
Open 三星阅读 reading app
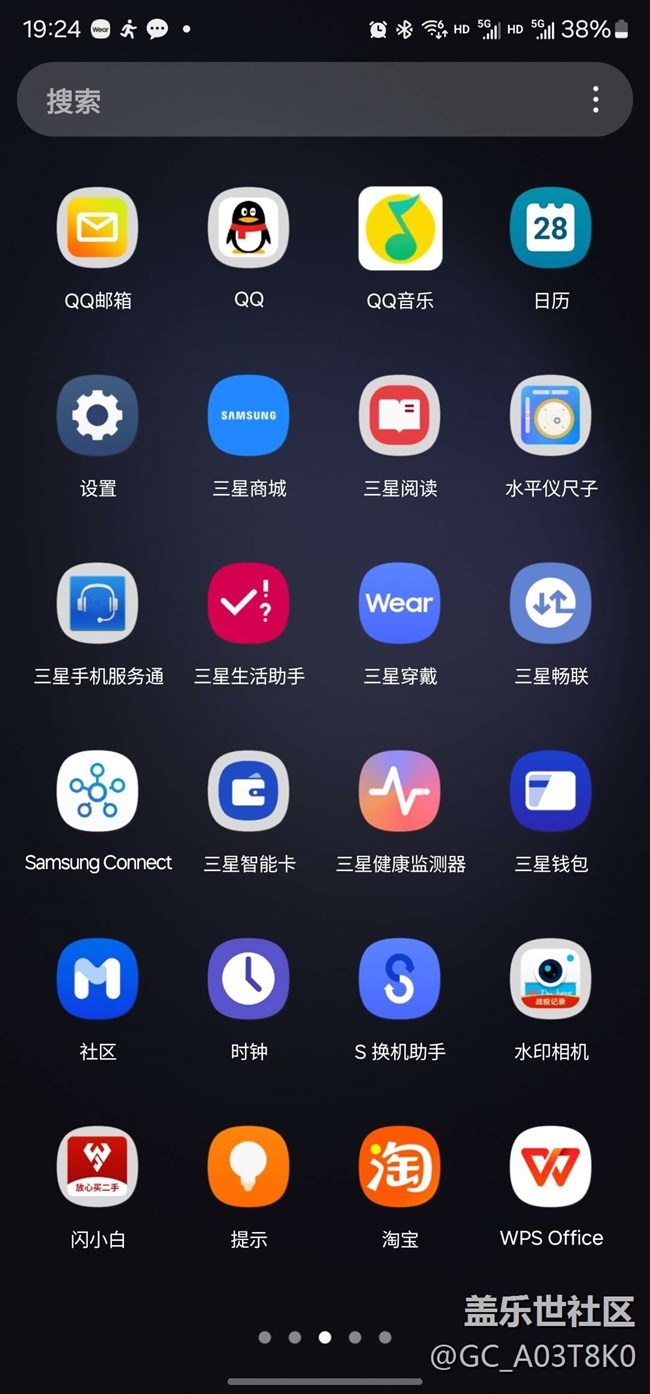coord(400,416)
